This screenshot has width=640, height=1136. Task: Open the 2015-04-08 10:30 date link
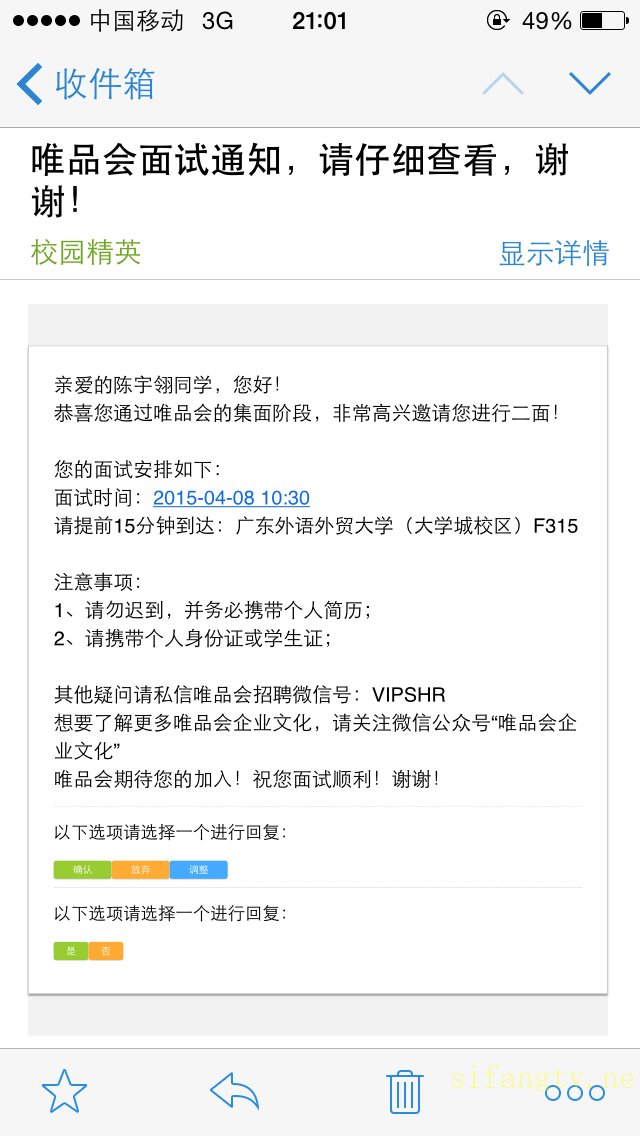pyautogui.click(x=231, y=498)
